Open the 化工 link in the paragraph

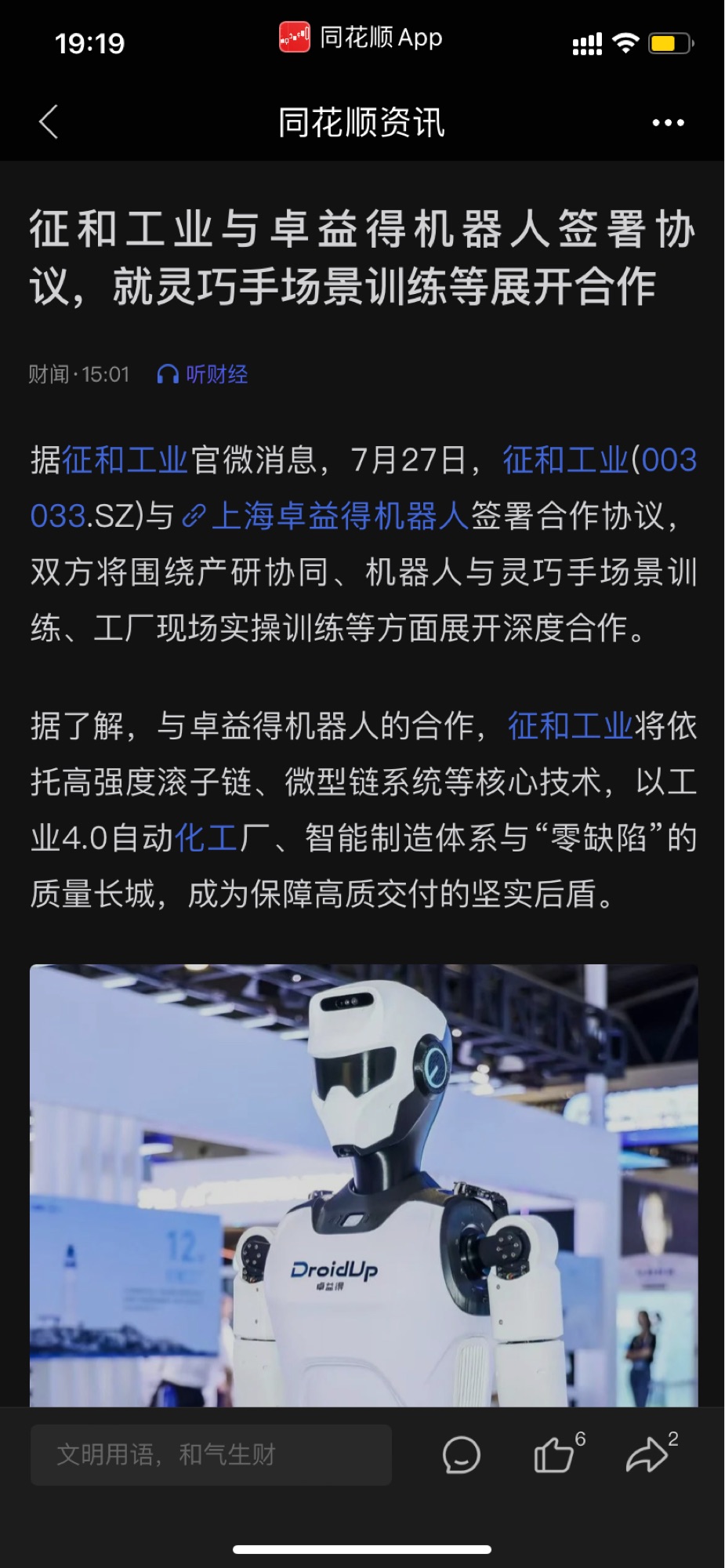206,838
